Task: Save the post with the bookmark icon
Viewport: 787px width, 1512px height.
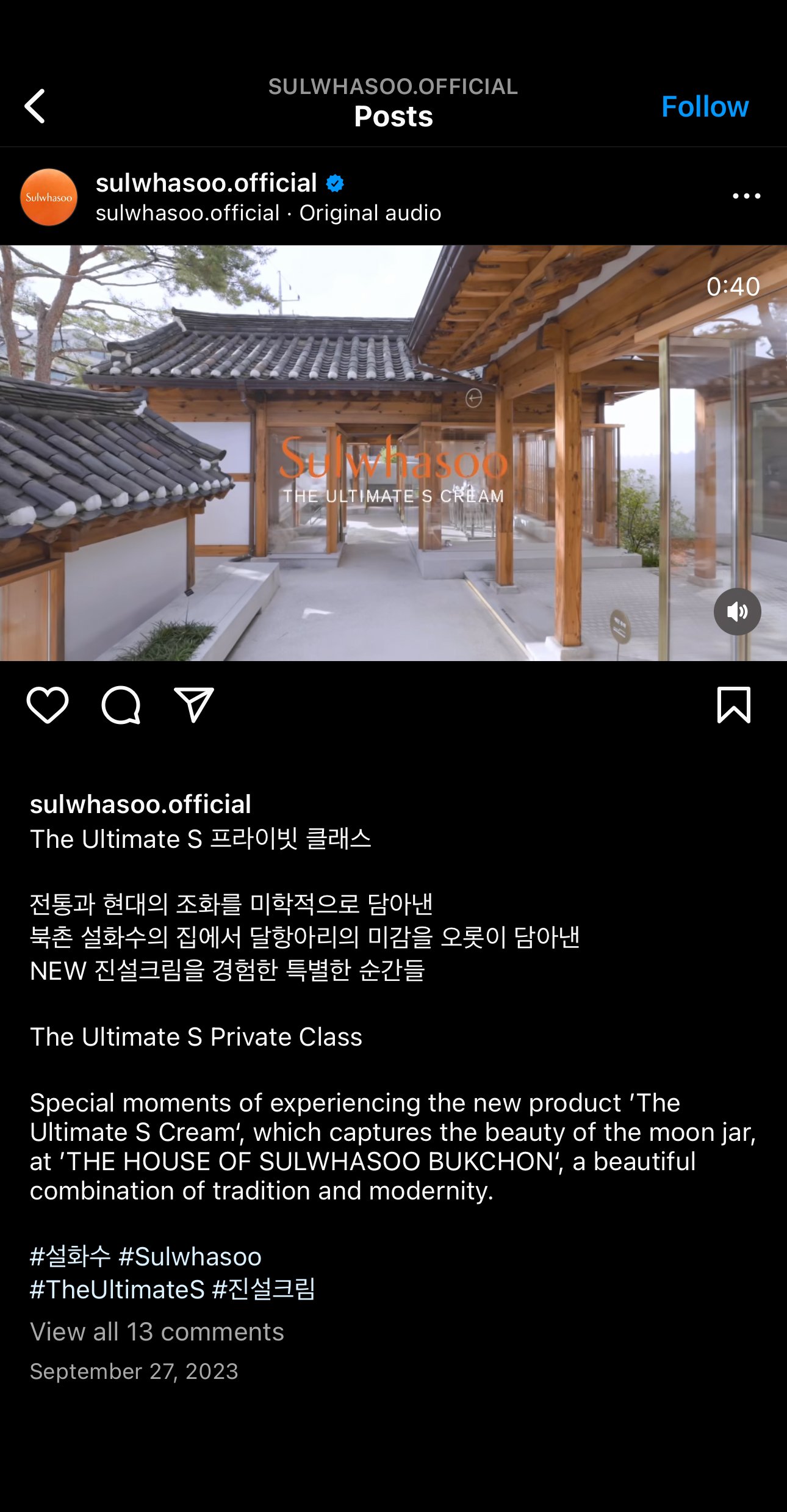Action: 733,705
